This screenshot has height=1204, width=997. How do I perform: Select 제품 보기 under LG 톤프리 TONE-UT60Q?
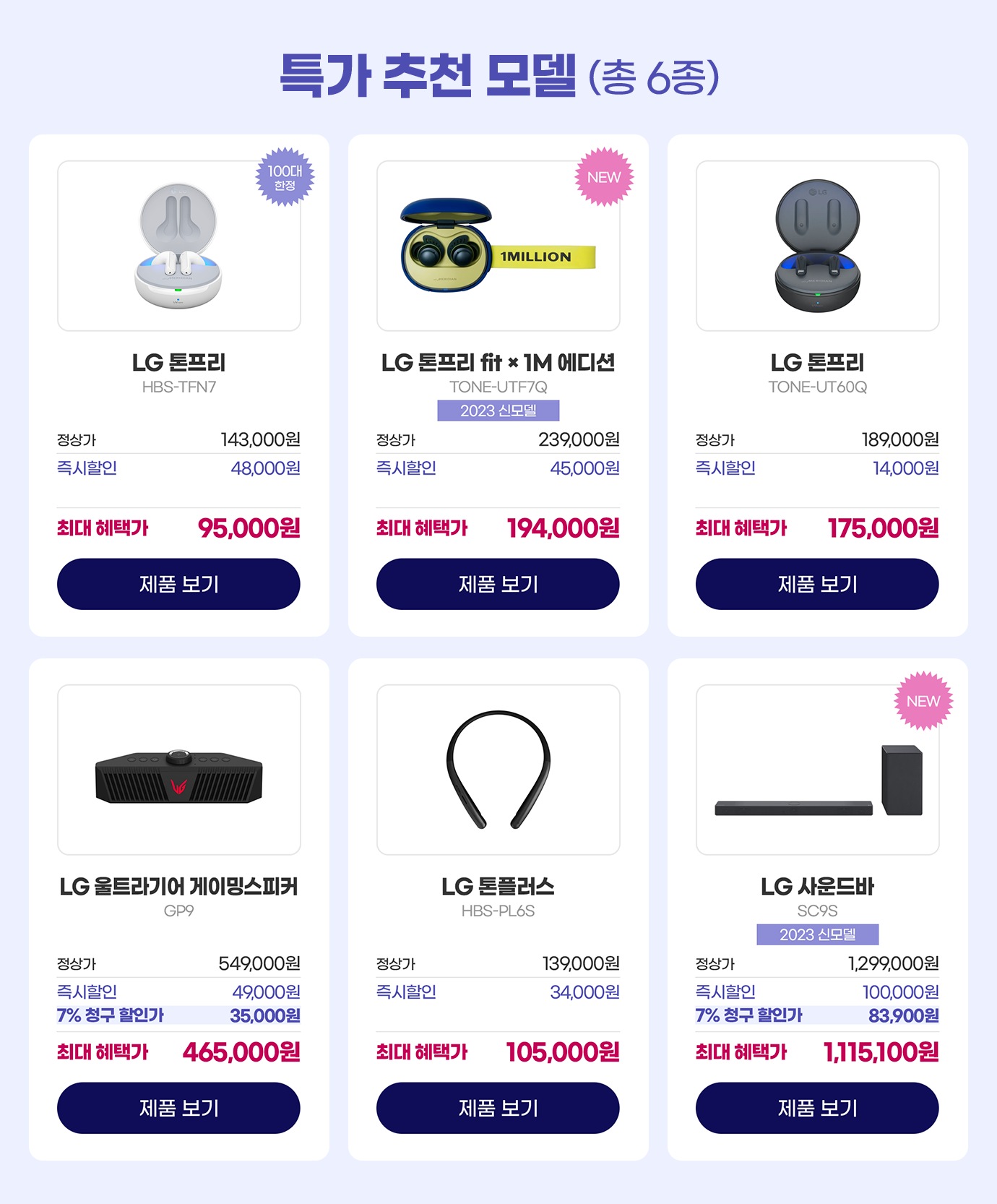[x=817, y=584]
